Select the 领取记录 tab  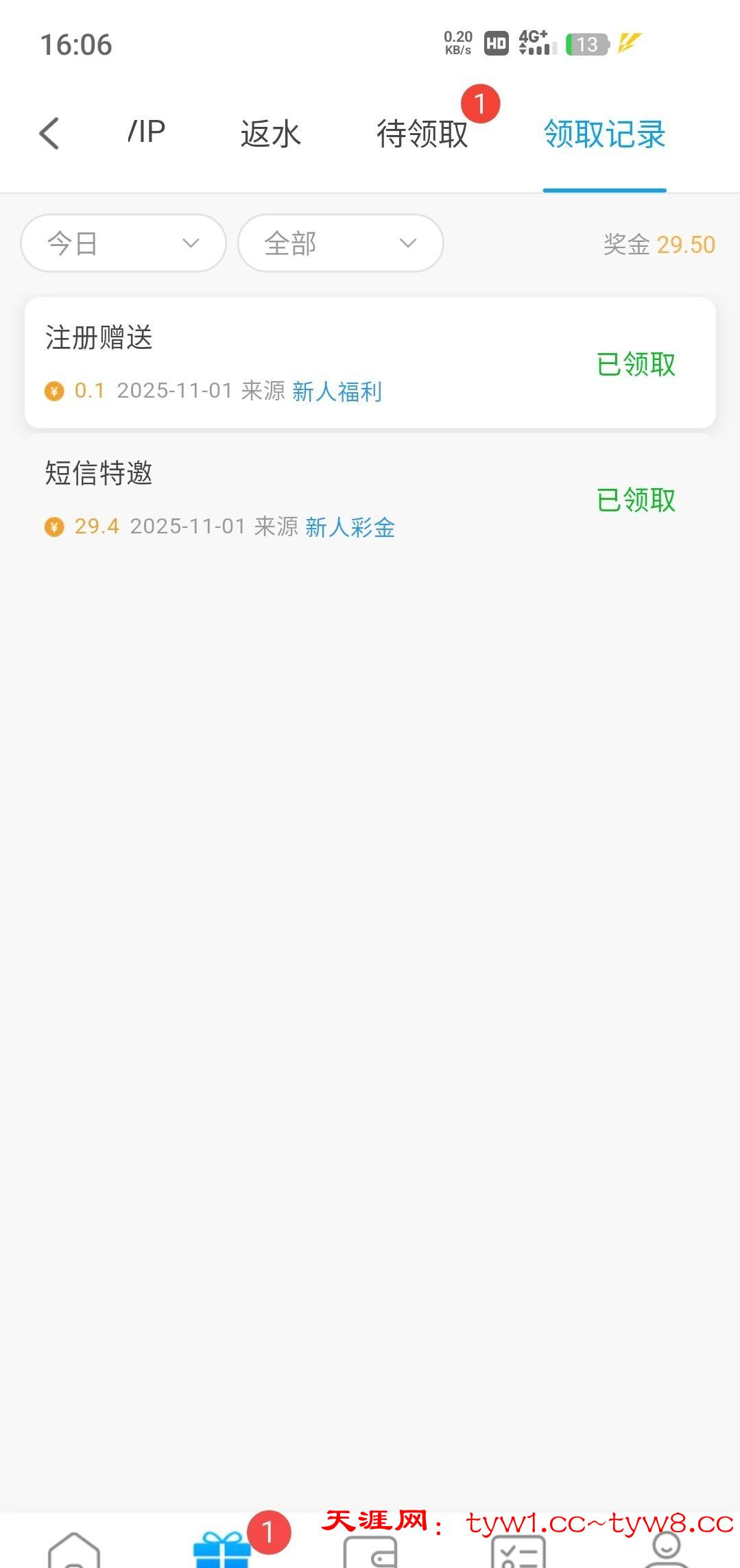click(x=604, y=134)
